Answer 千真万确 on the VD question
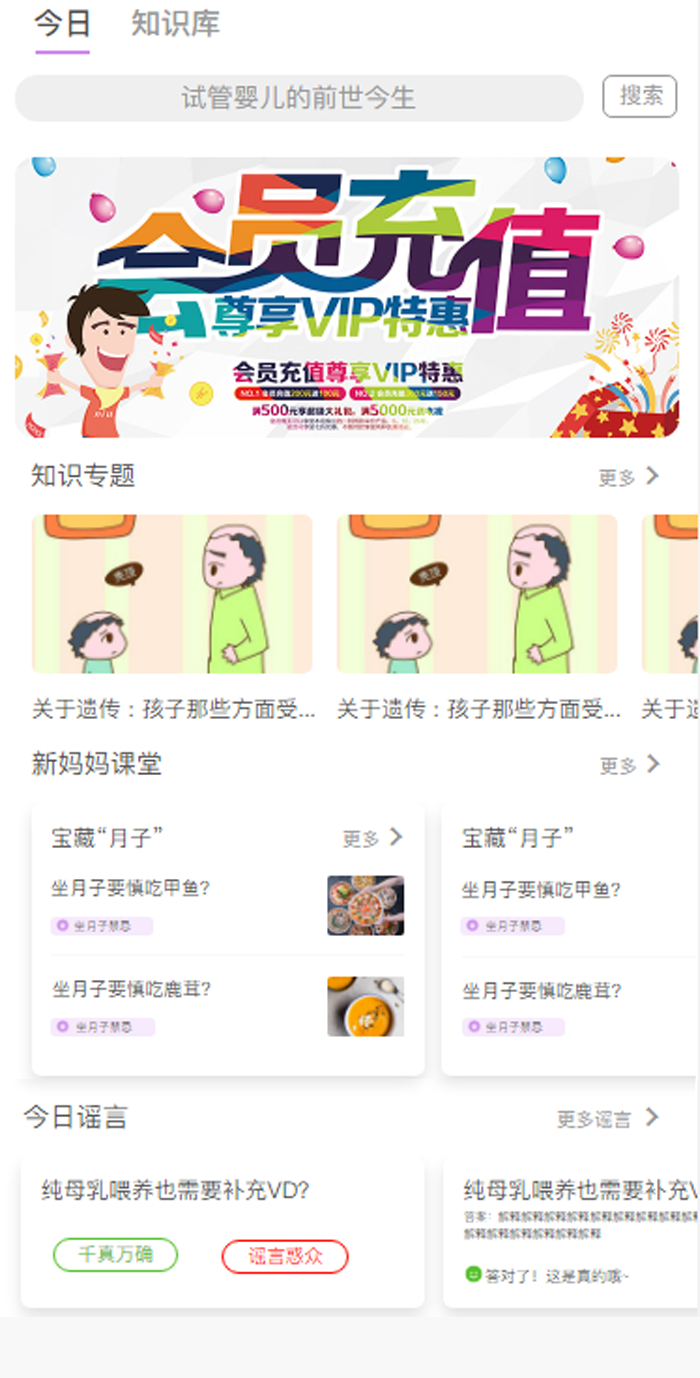 click(115, 1255)
